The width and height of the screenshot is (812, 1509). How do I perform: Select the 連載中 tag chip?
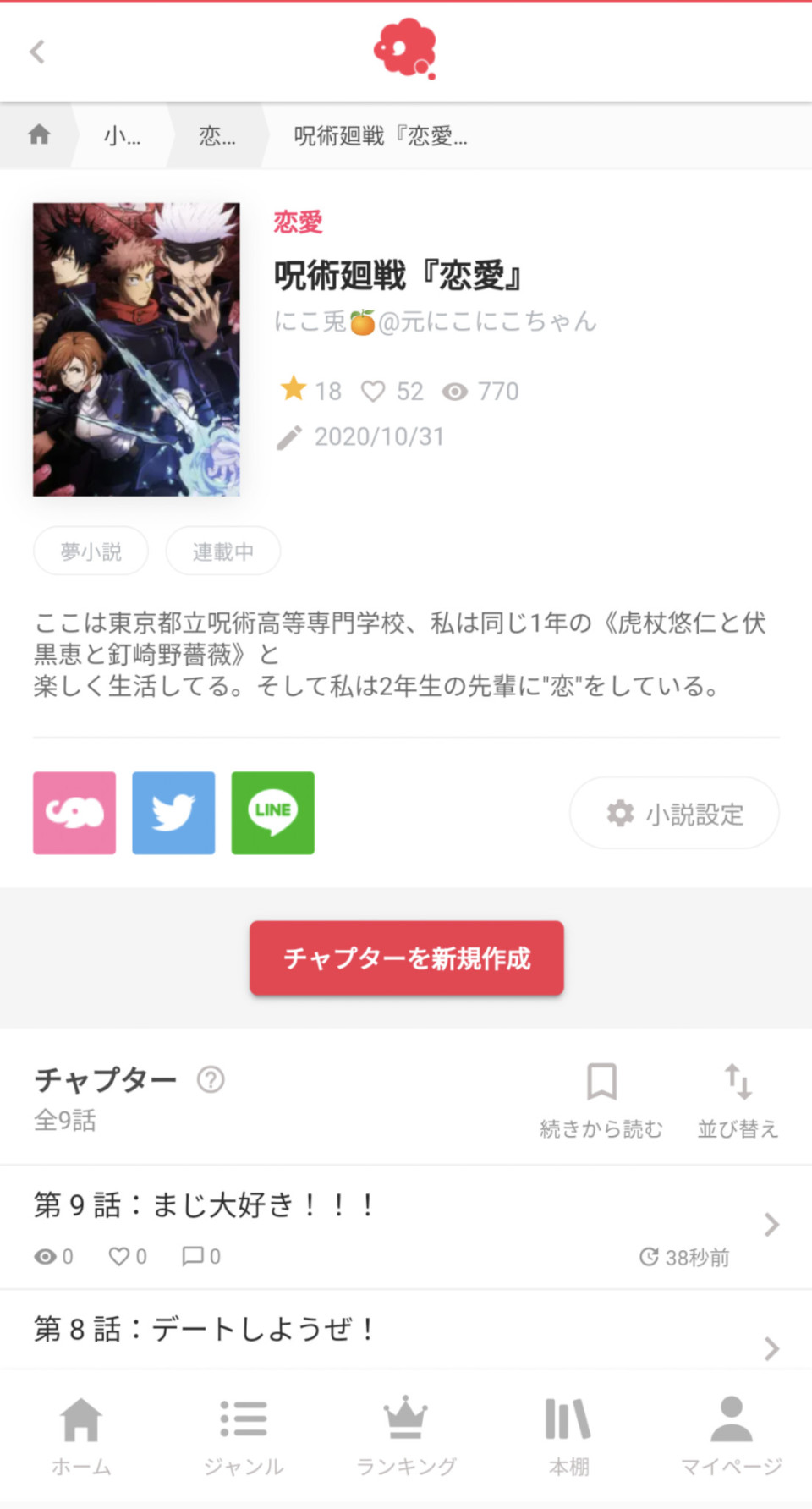click(222, 551)
